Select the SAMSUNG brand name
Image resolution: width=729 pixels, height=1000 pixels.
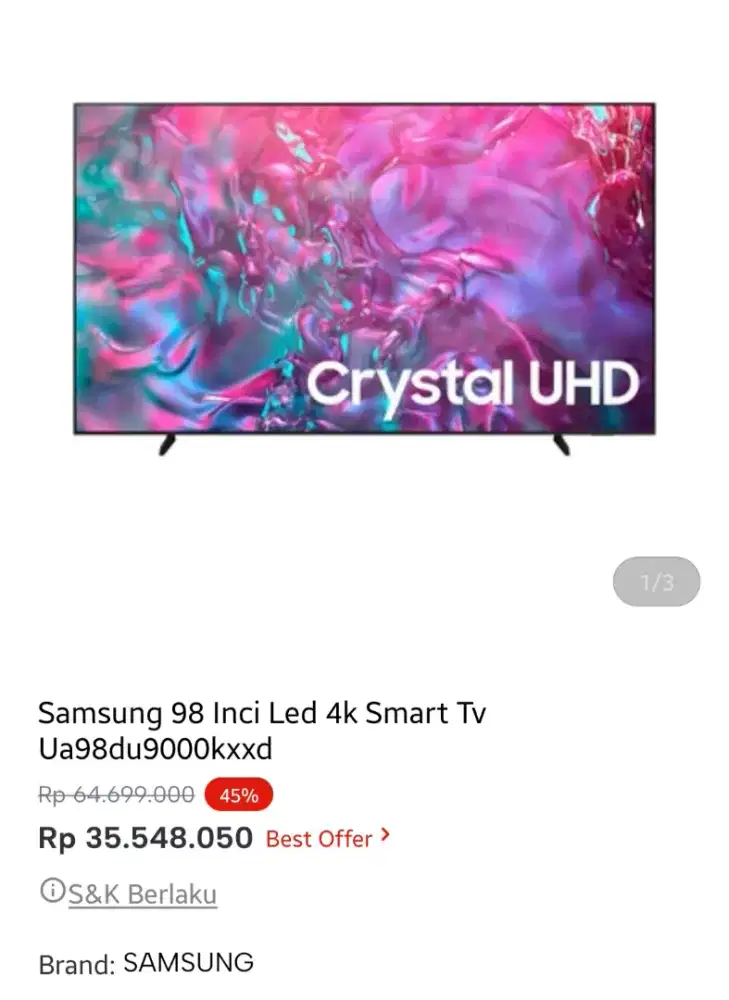pyautogui.click(x=186, y=963)
